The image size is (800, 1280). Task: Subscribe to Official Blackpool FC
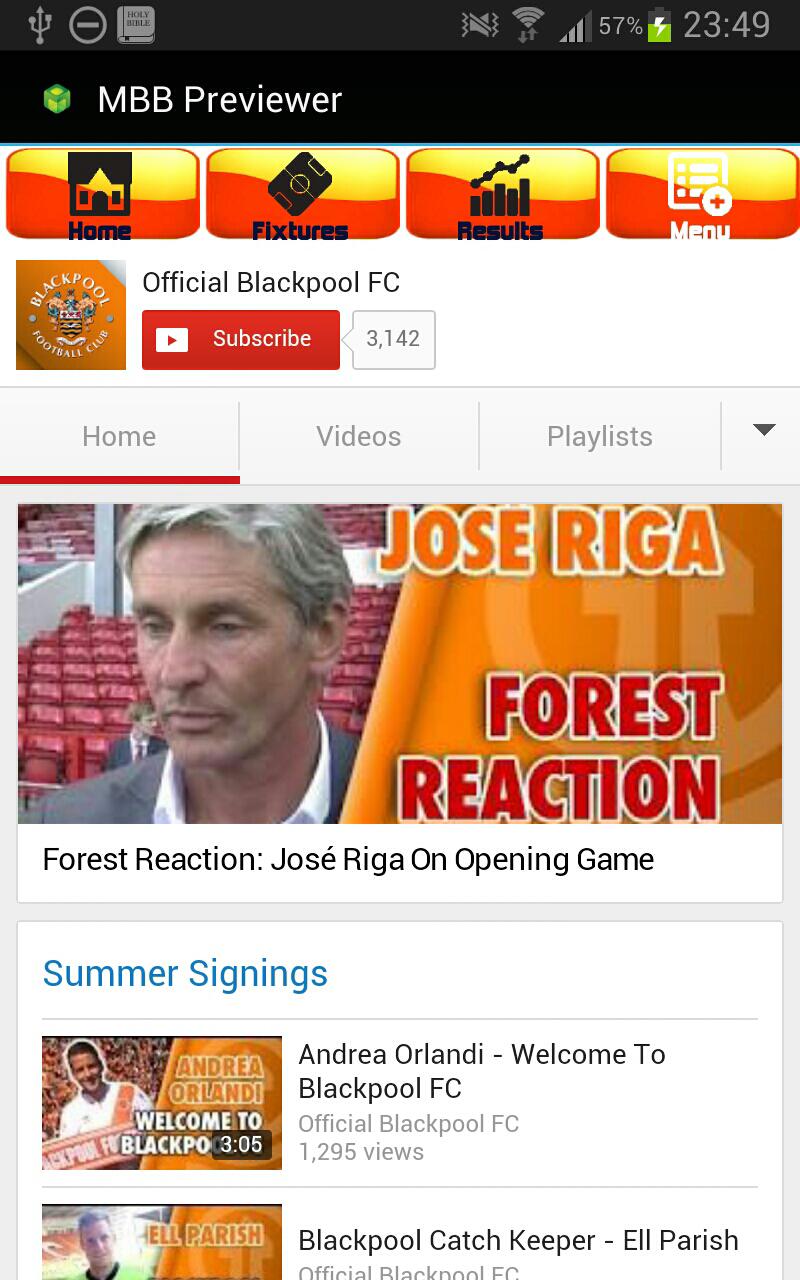[x=240, y=339]
